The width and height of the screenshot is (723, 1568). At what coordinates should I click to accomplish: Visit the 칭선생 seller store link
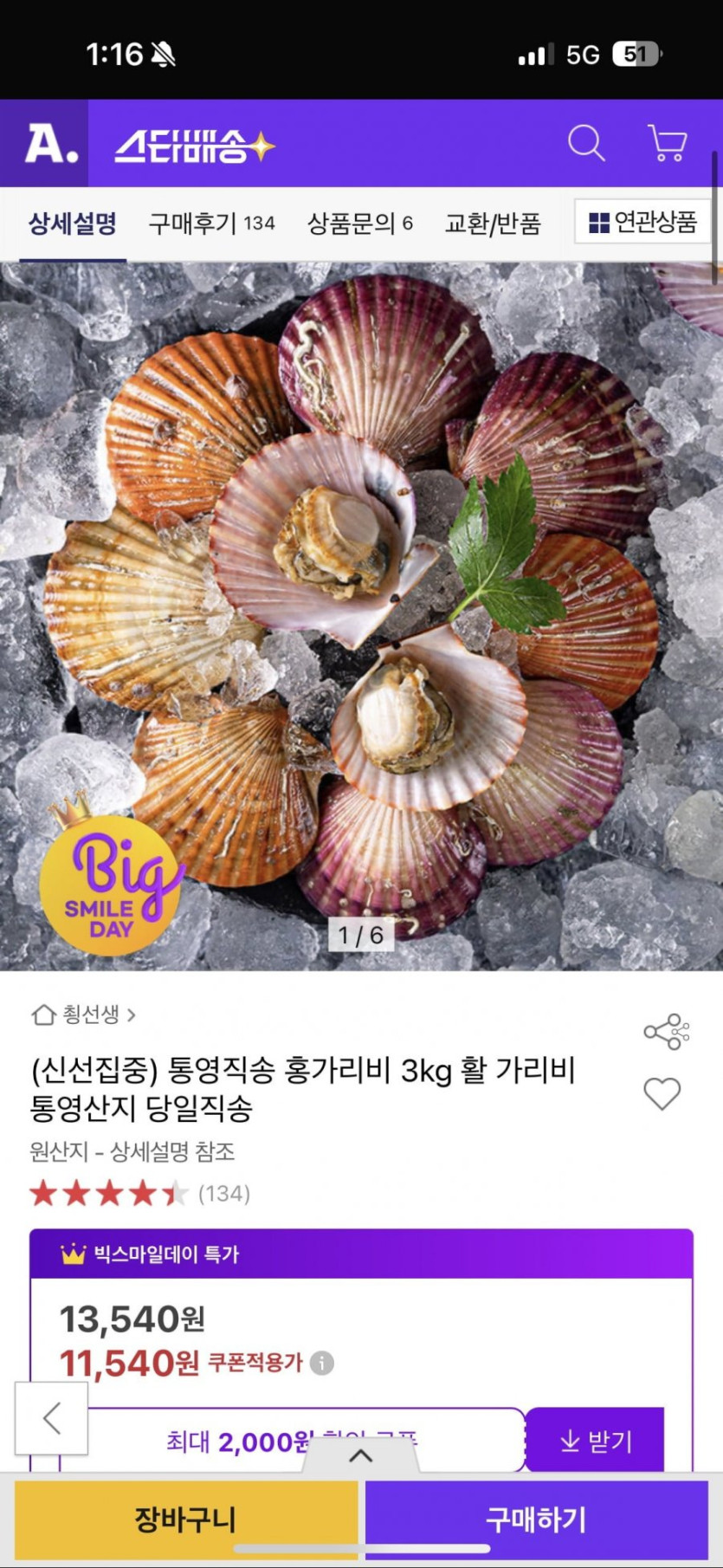(85, 1014)
